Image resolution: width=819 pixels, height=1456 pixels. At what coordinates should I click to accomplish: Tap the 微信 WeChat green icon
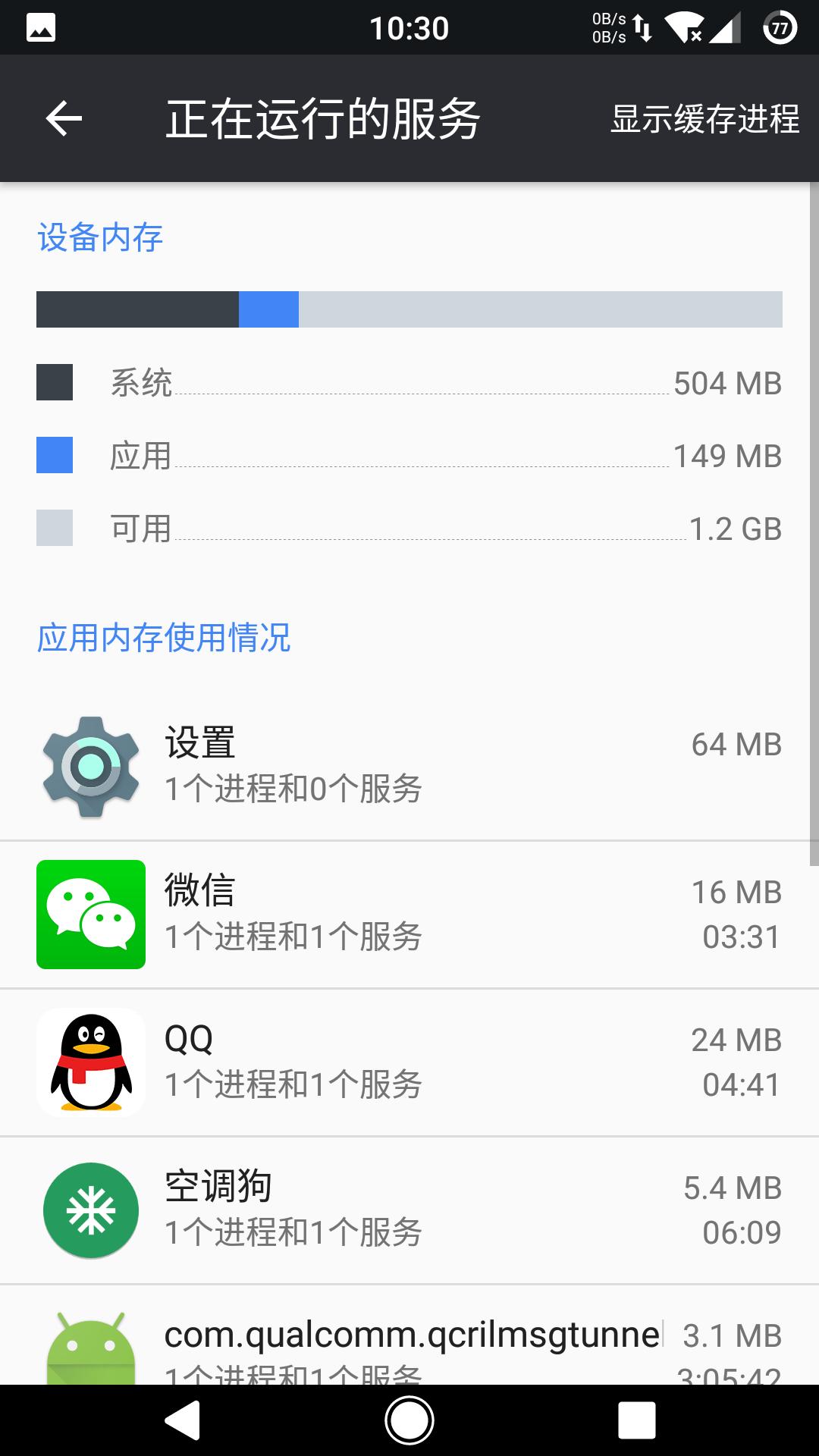90,915
